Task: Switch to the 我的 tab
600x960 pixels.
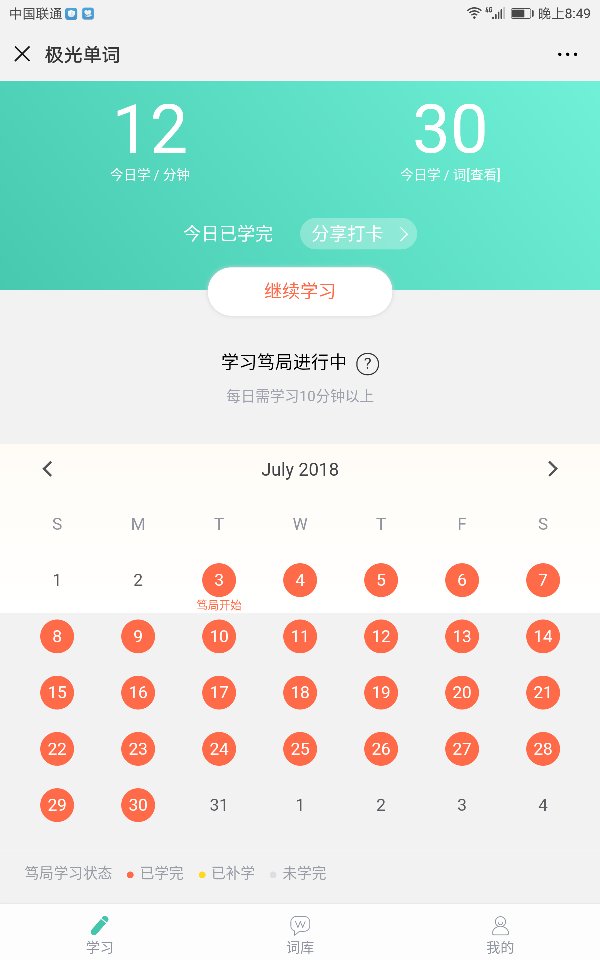Action: coord(500,934)
